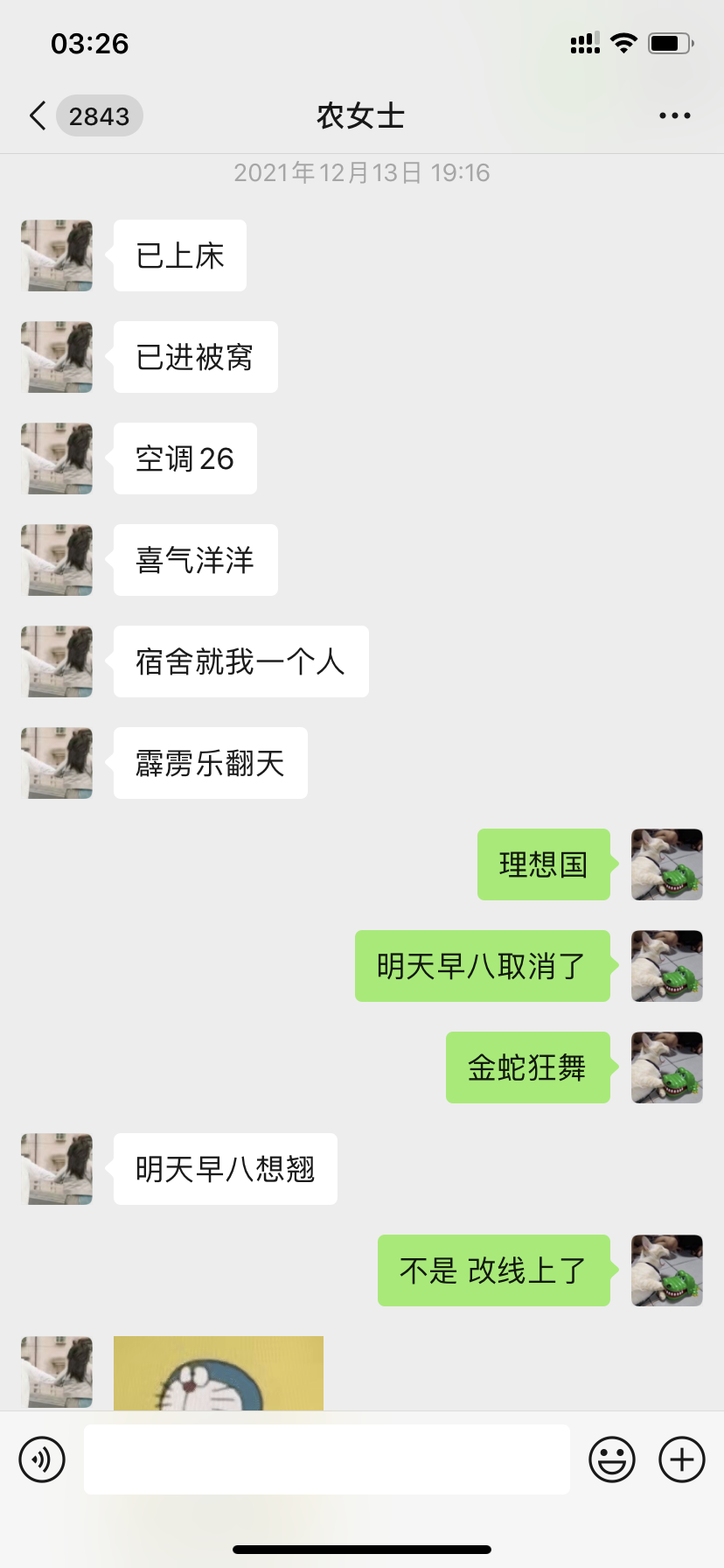Go back to the chat list
This screenshot has width=724, height=1568.
click(x=38, y=115)
